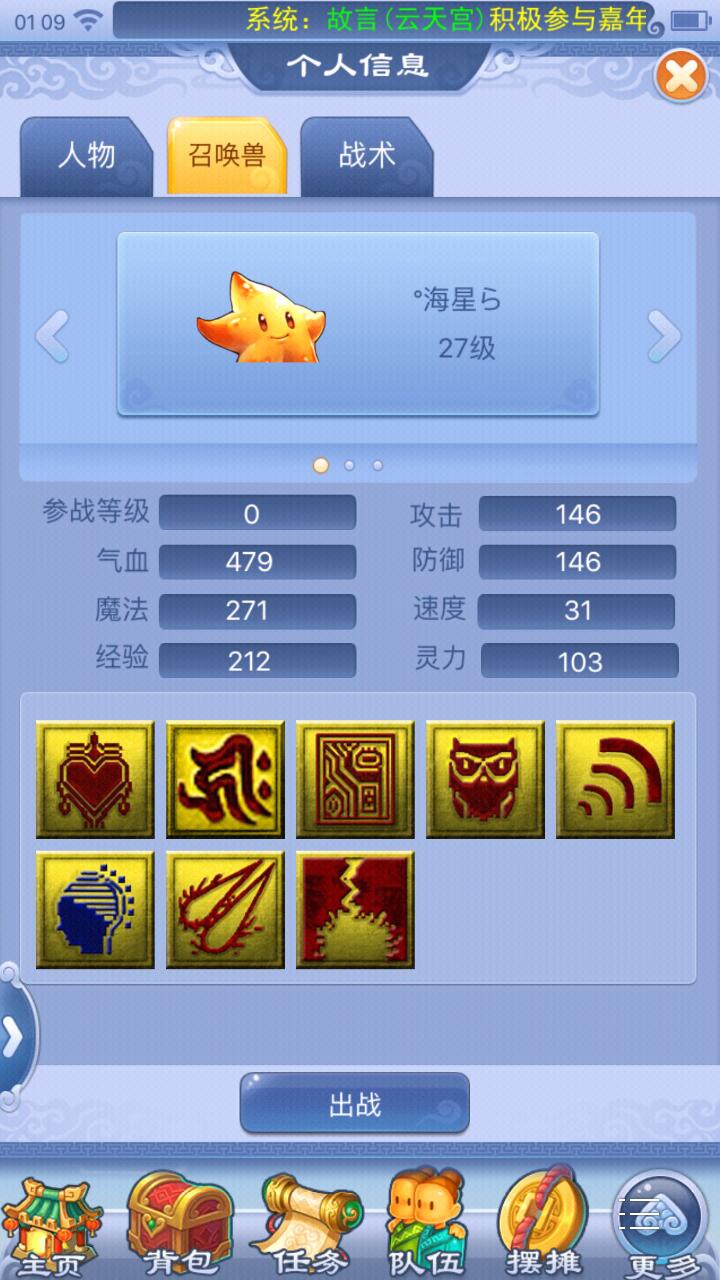Select the 召唤兽 tab
The image size is (720, 1280).
226,156
